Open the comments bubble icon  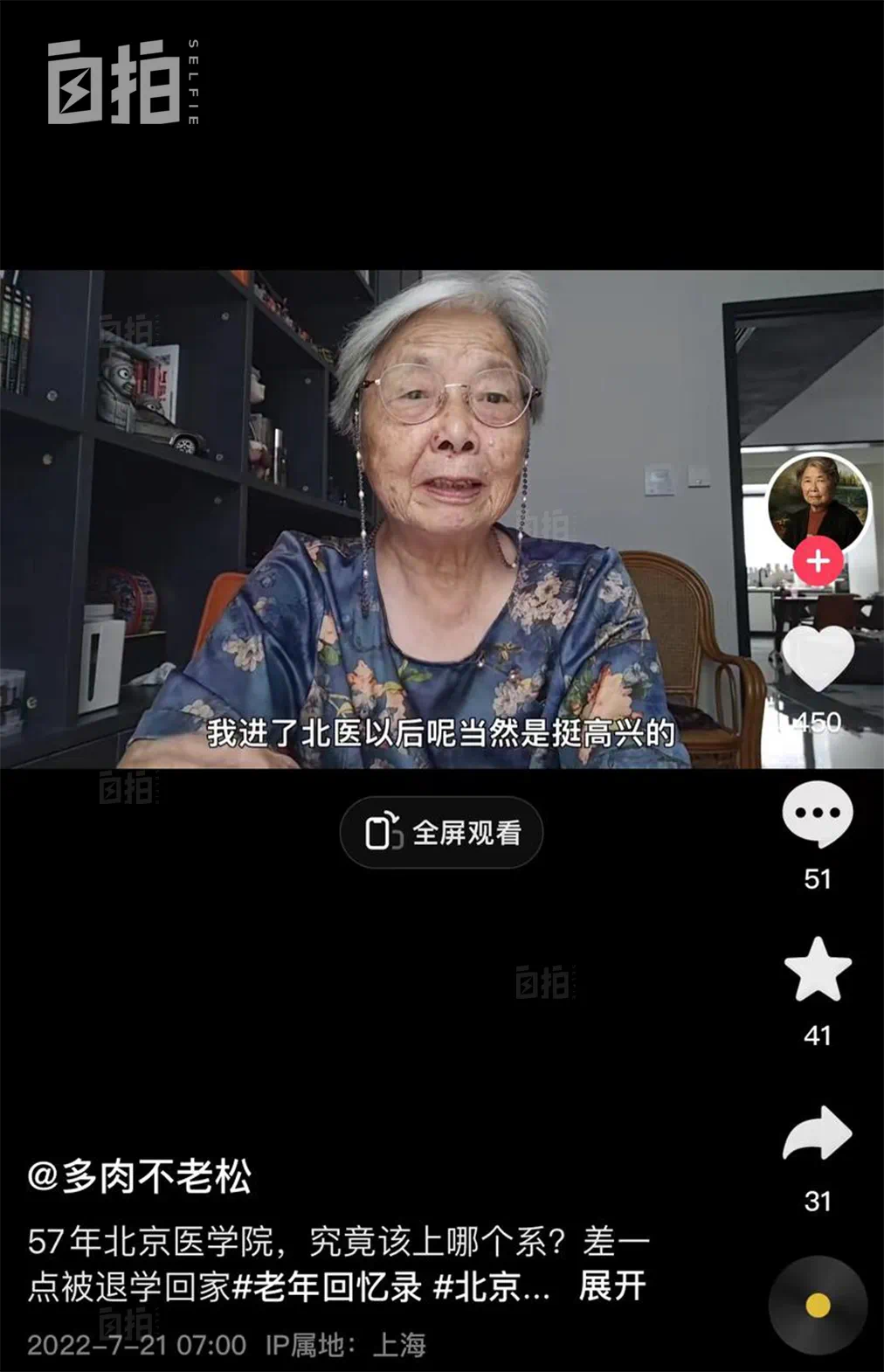(818, 814)
